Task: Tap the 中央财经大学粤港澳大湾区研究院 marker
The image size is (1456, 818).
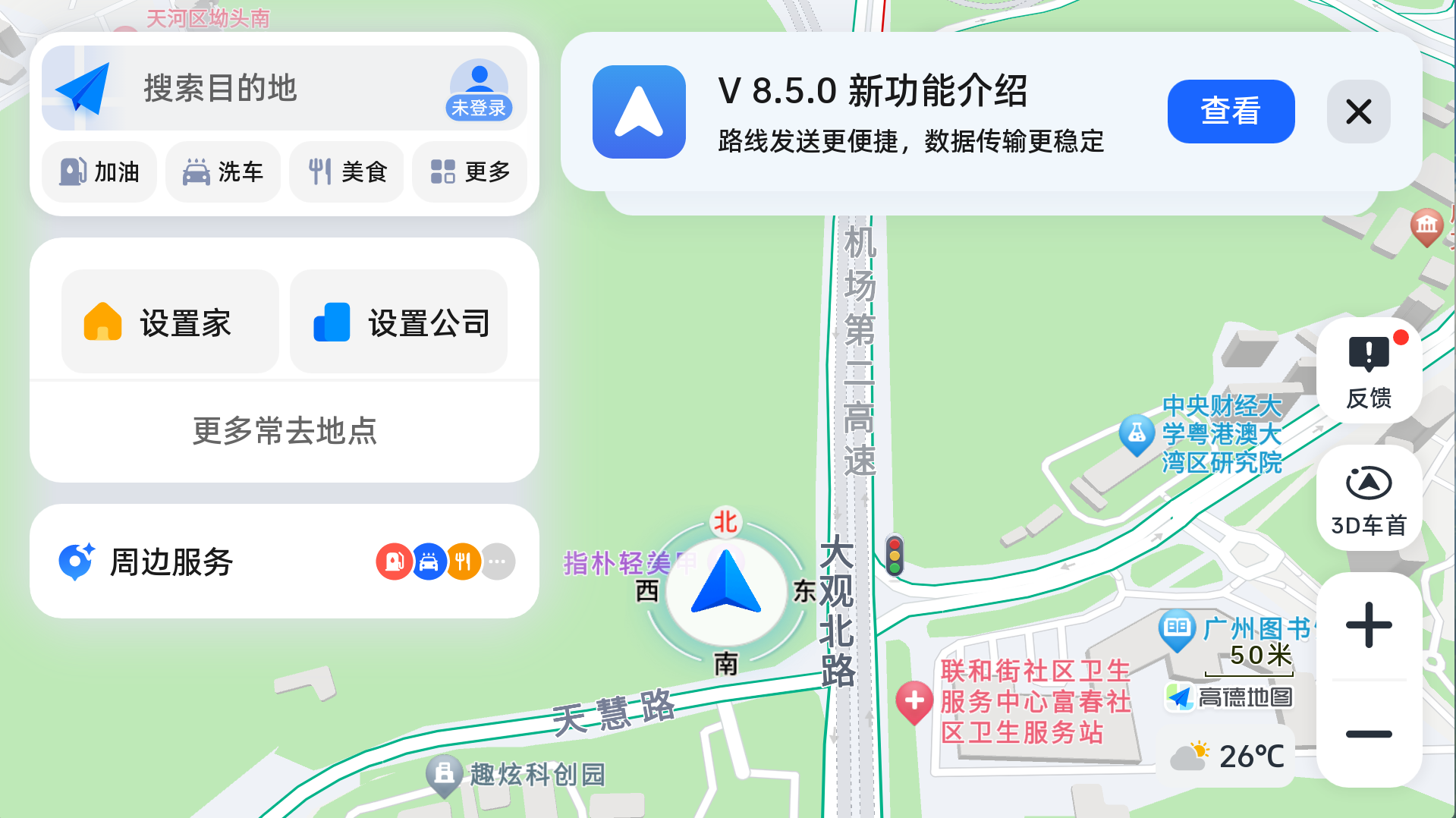Action: 1137,434
